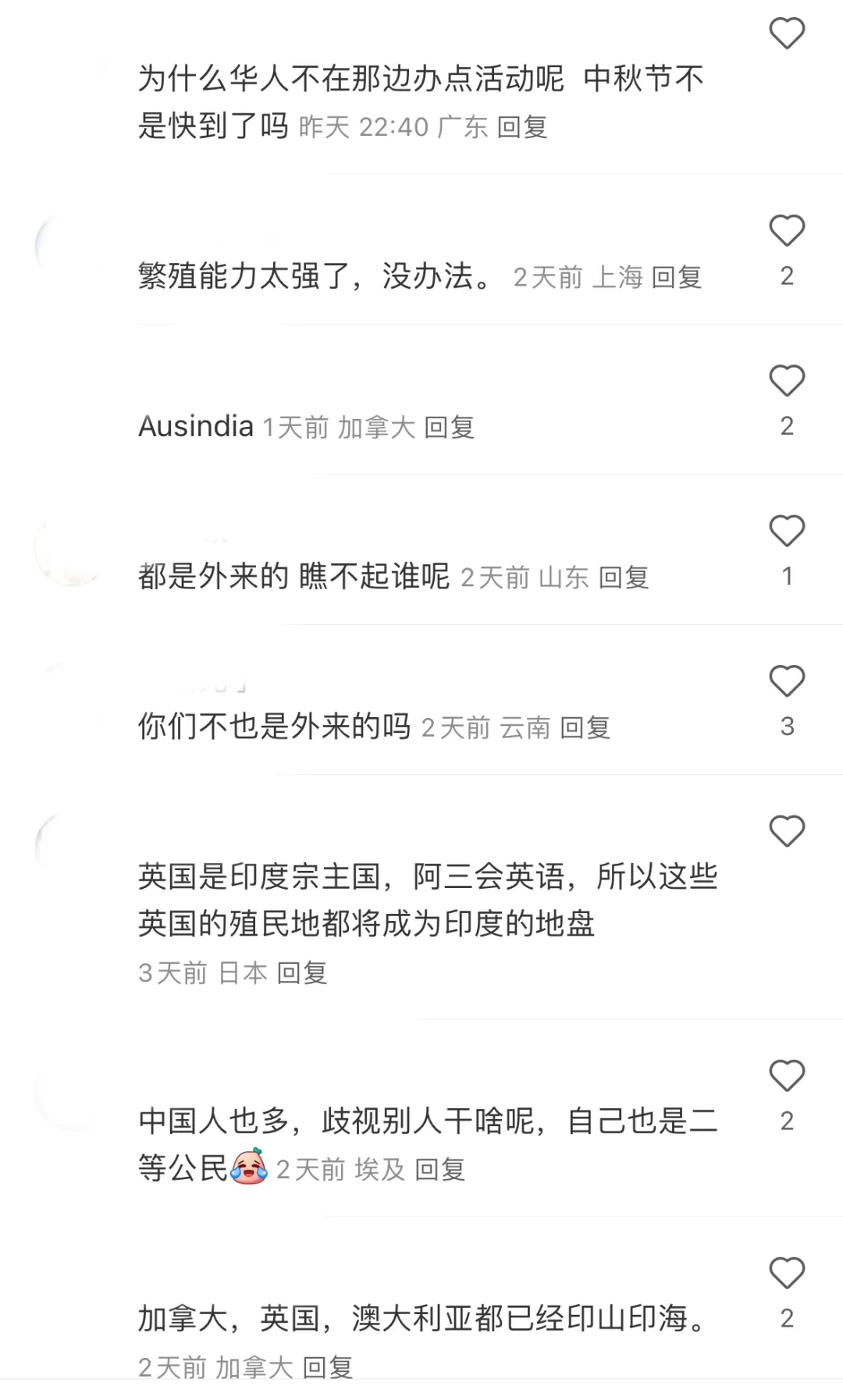The width and height of the screenshot is (843, 1400).
Task: Reply to the 印山印海 comment
Action: point(328,1366)
